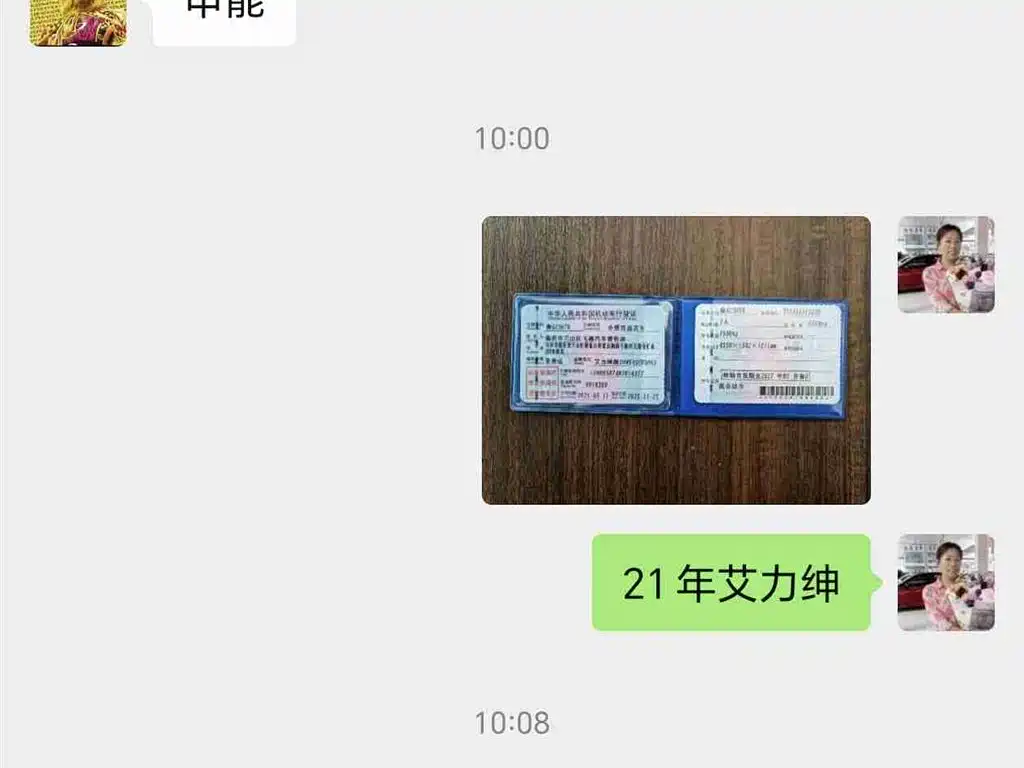Open the other contact's avatar at top
The height and width of the screenshot is (768, 1024).
pos(78,22)
